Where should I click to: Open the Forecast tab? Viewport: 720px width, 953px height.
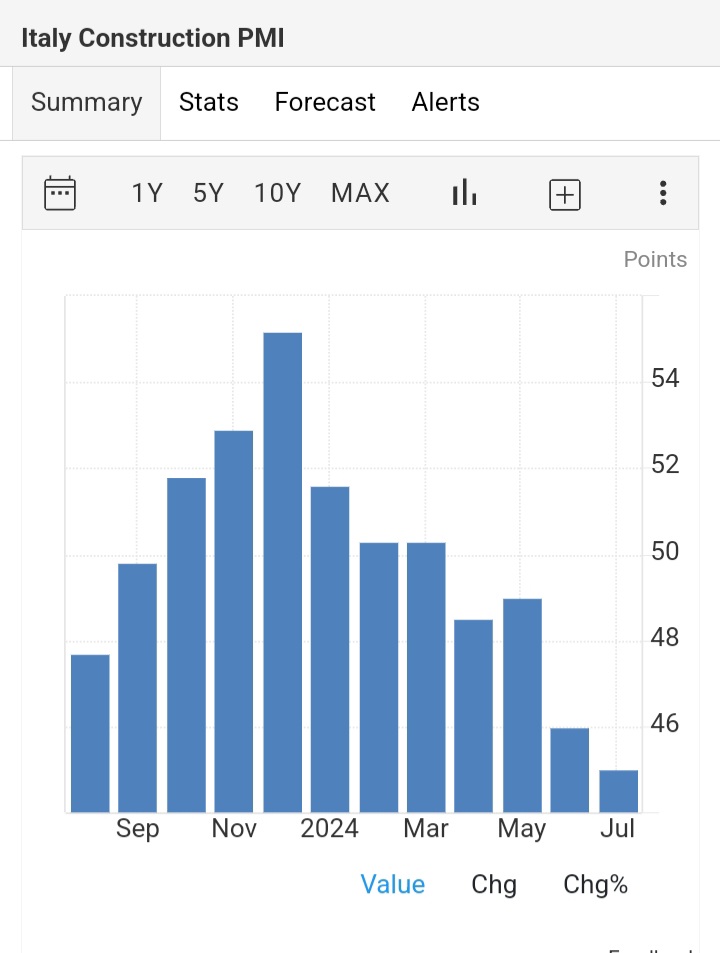pos(325,102)
